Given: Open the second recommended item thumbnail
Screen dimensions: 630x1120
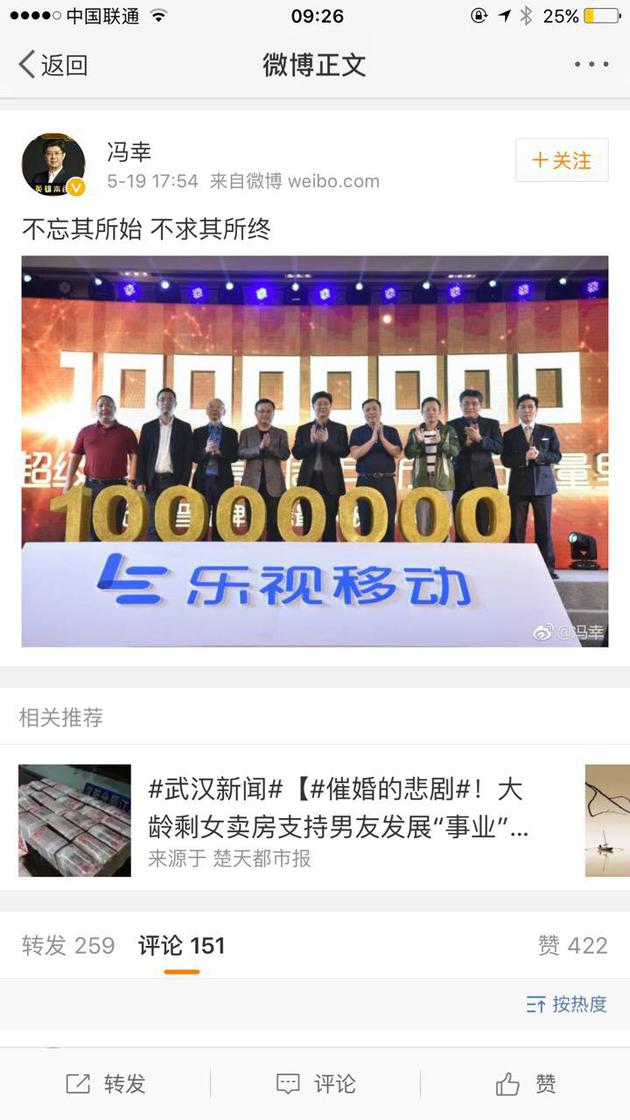Looking at the screenshot, I should pos(607,820).
